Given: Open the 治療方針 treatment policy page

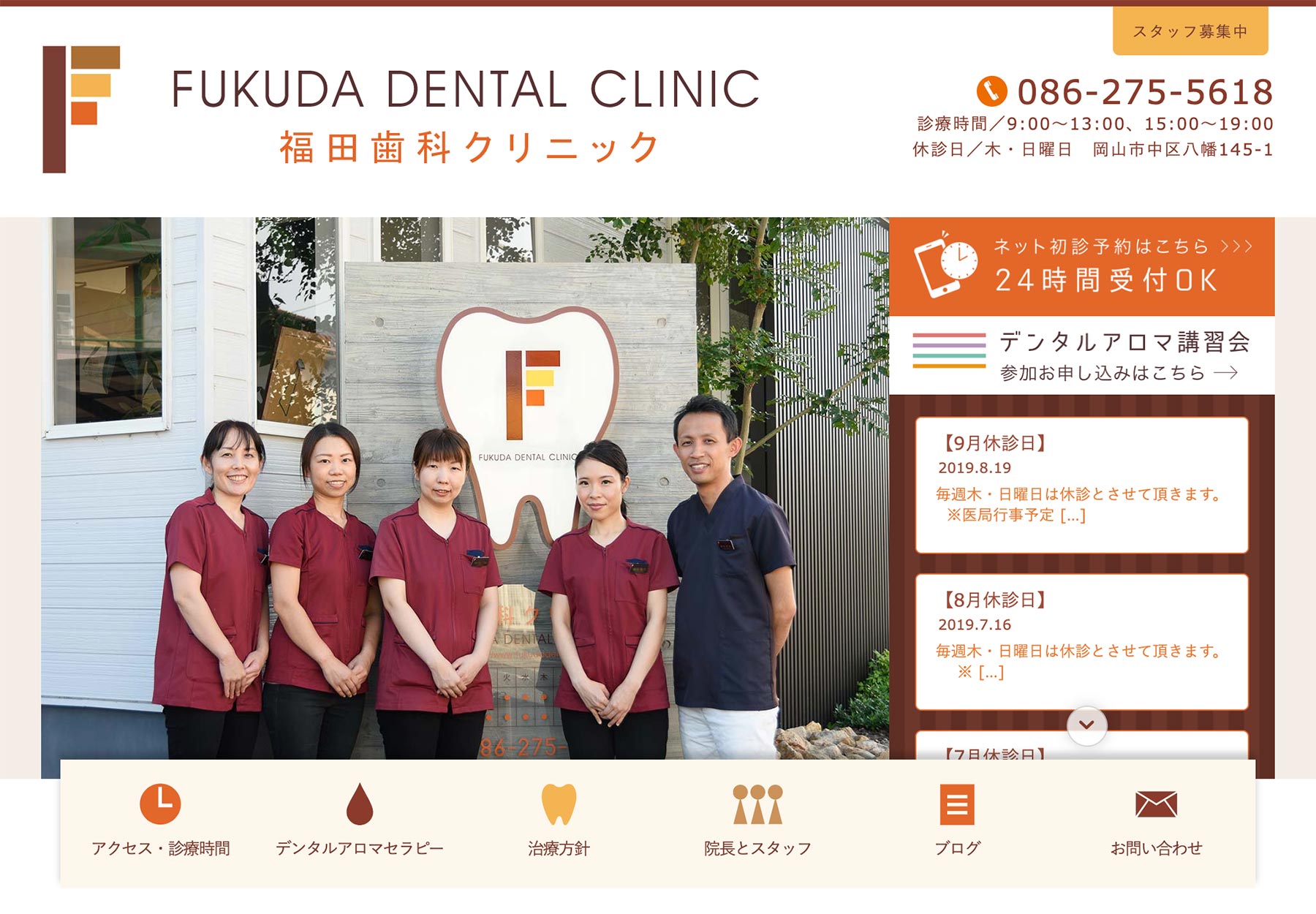Looking at the screenshot, I should tap(559, 820).
